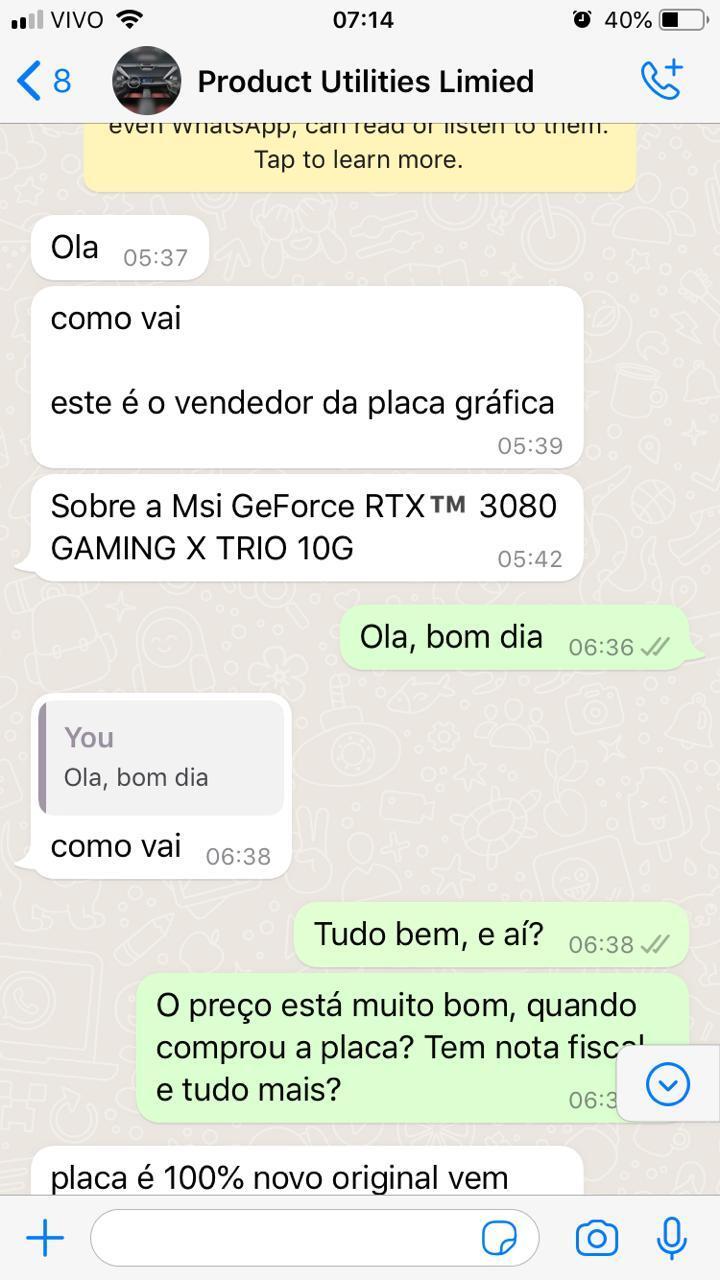The image size is (720, 1280).
Task: Start a call with this contact
Action: pos(661,80)
